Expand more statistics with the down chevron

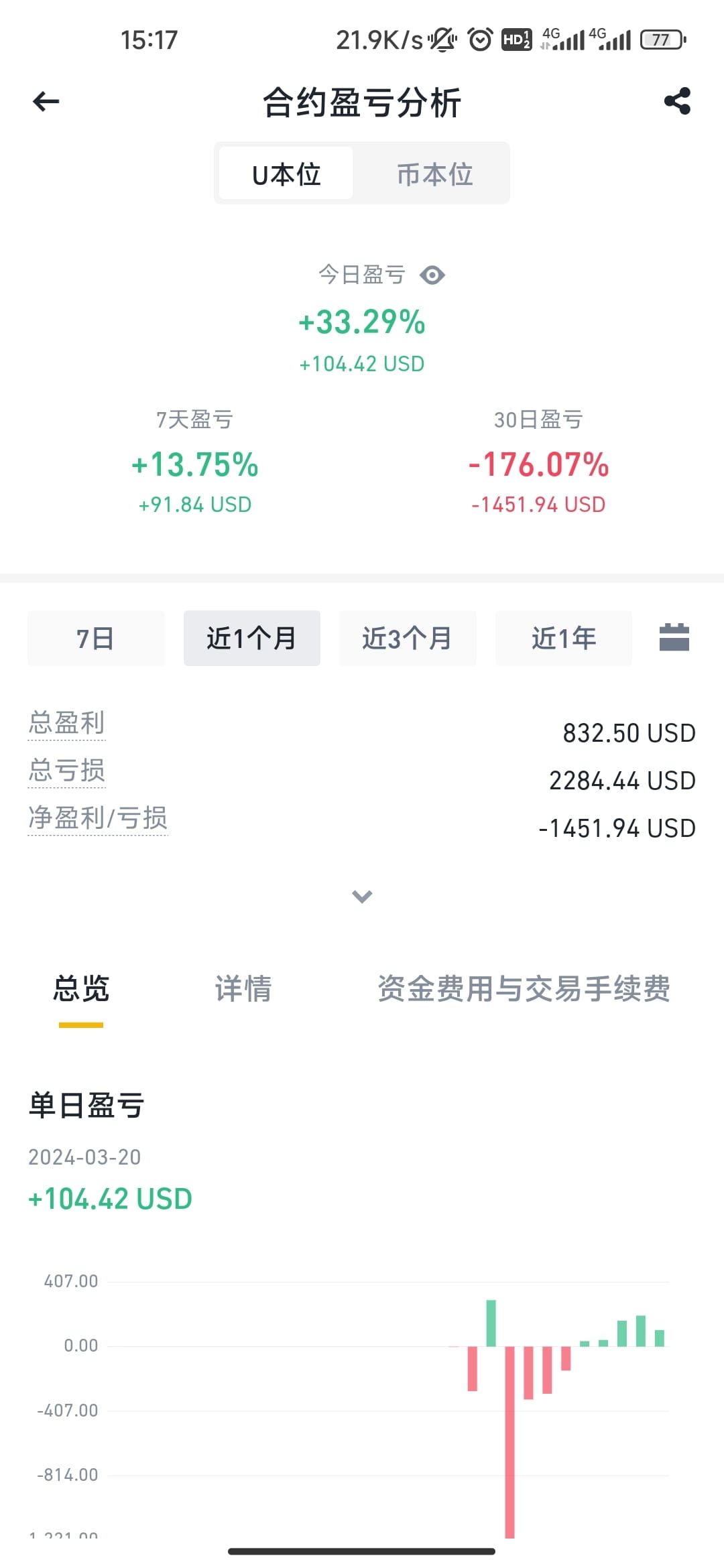[x=362, y=896]
